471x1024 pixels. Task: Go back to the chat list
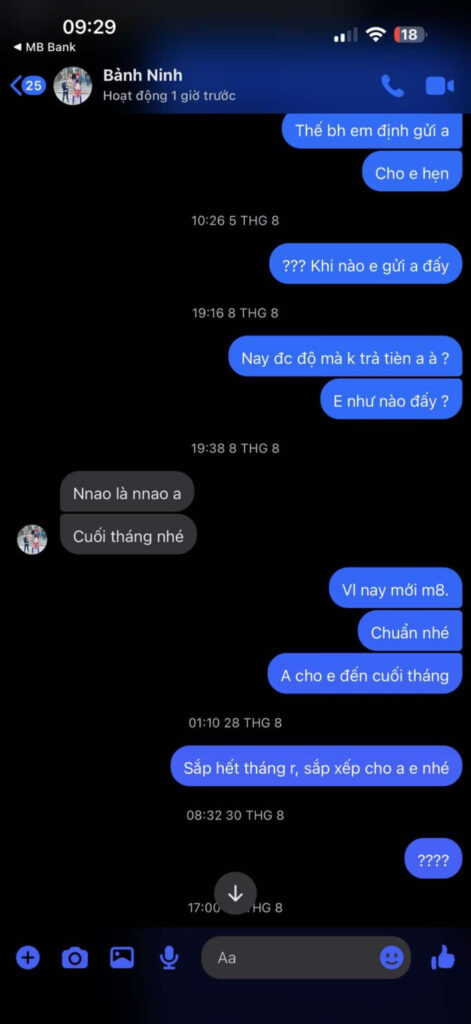[x=27, y=86]
